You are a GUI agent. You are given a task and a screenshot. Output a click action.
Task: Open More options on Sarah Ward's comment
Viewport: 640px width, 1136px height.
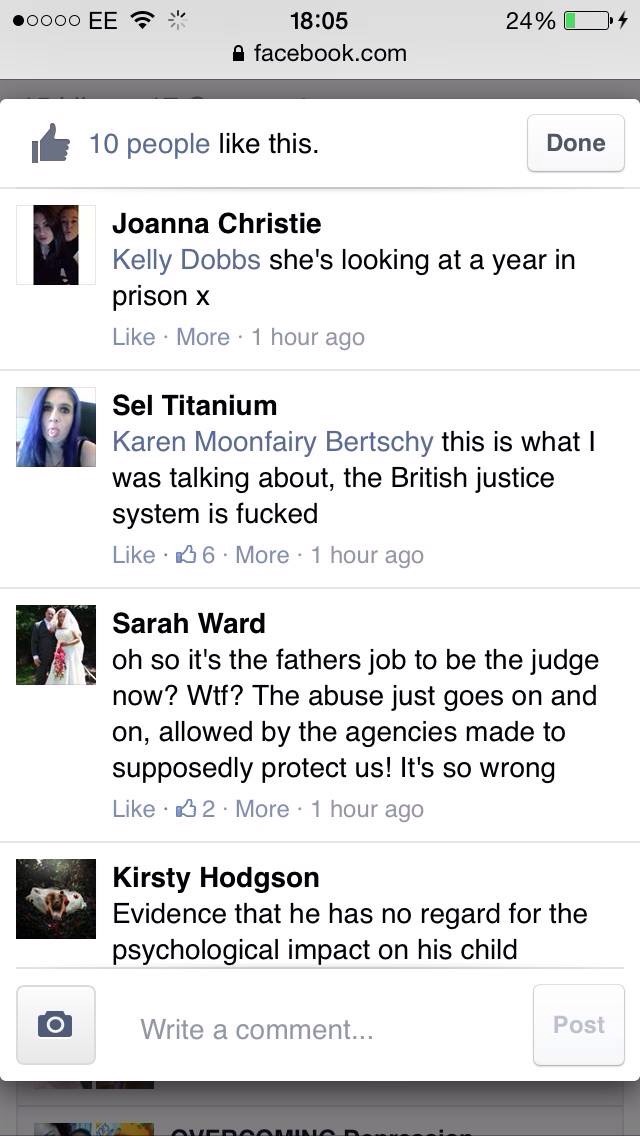(x=262, y=809)
